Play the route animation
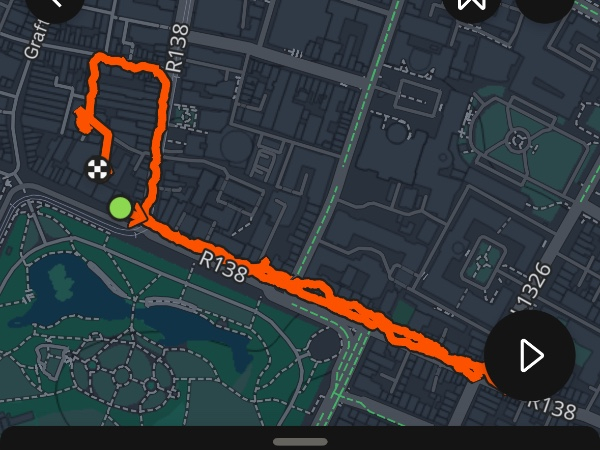Screen dimensions: 600x450 point(529,355)
